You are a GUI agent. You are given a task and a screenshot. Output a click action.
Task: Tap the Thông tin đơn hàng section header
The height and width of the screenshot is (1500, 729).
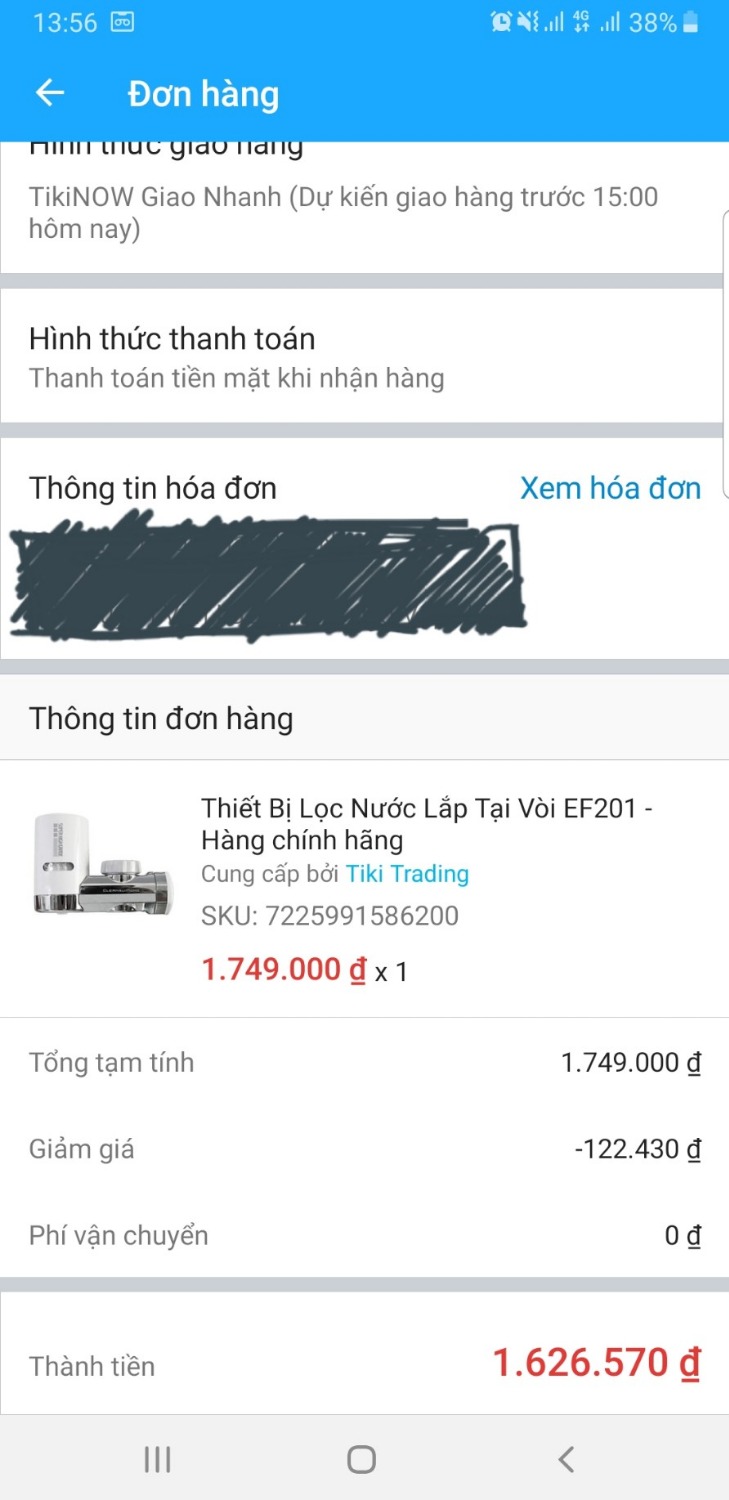click(160, 718)
